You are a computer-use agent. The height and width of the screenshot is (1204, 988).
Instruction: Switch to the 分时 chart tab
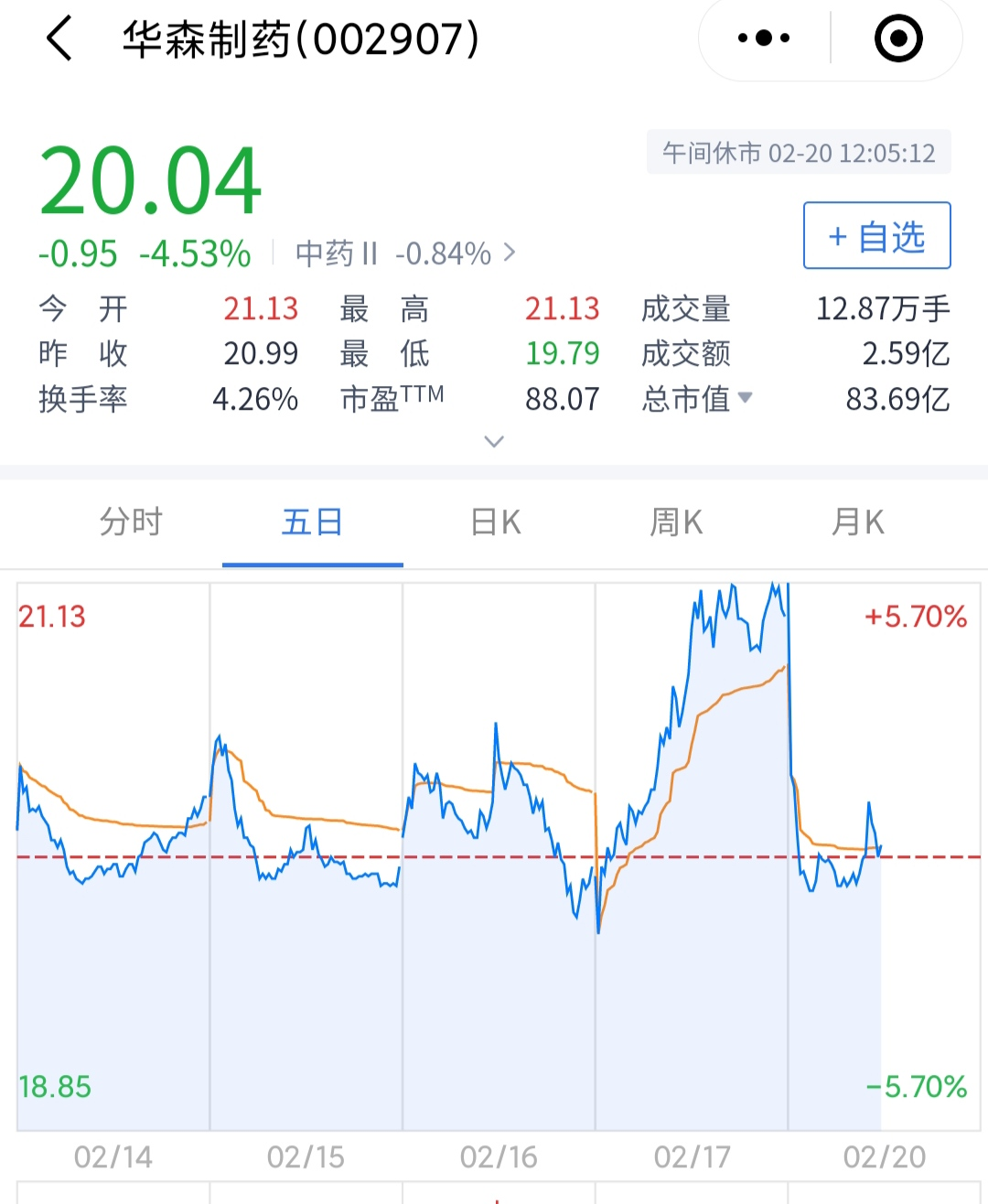coord(131,522)
